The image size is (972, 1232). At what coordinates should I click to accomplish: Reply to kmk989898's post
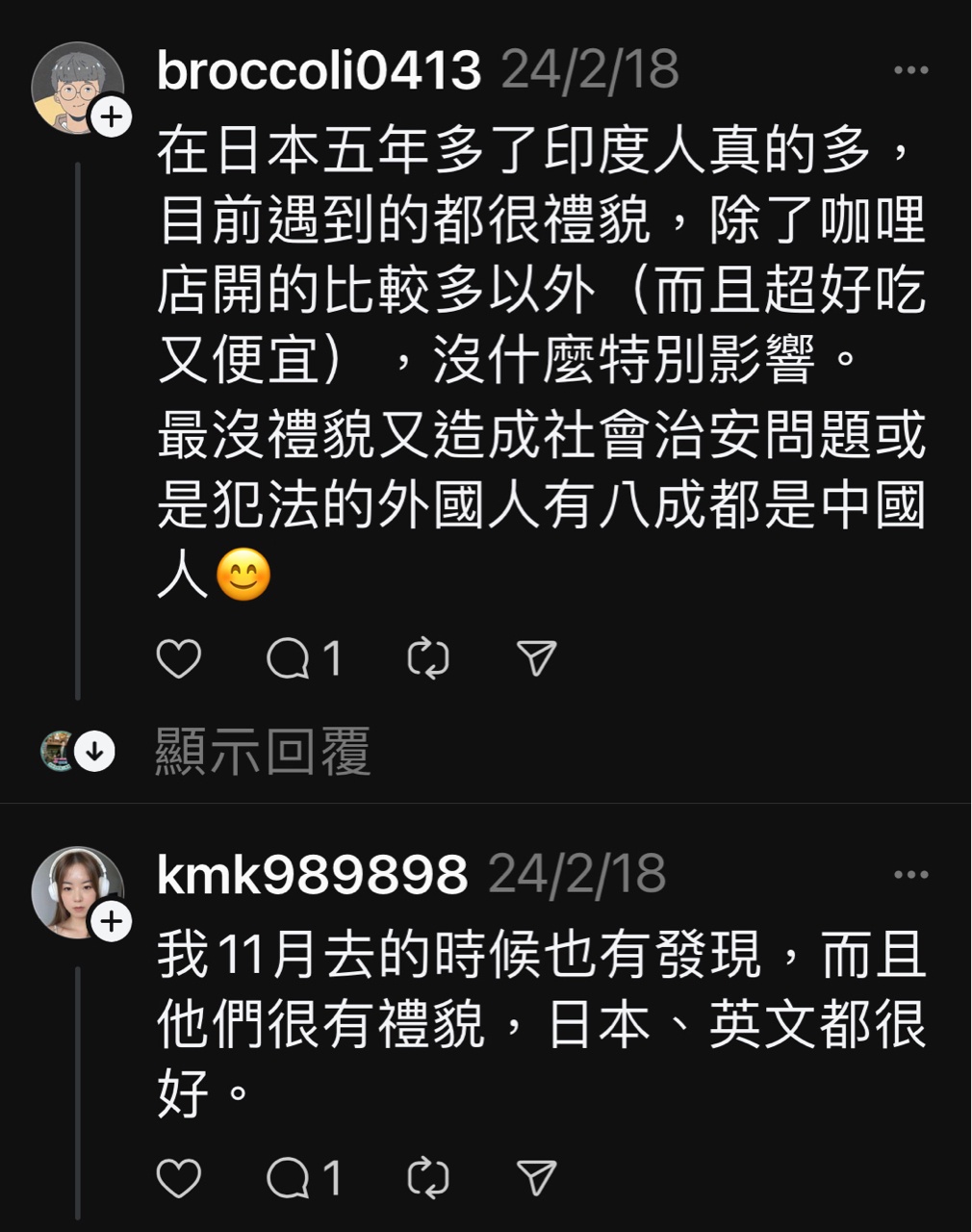click(x=288, y=1178)
